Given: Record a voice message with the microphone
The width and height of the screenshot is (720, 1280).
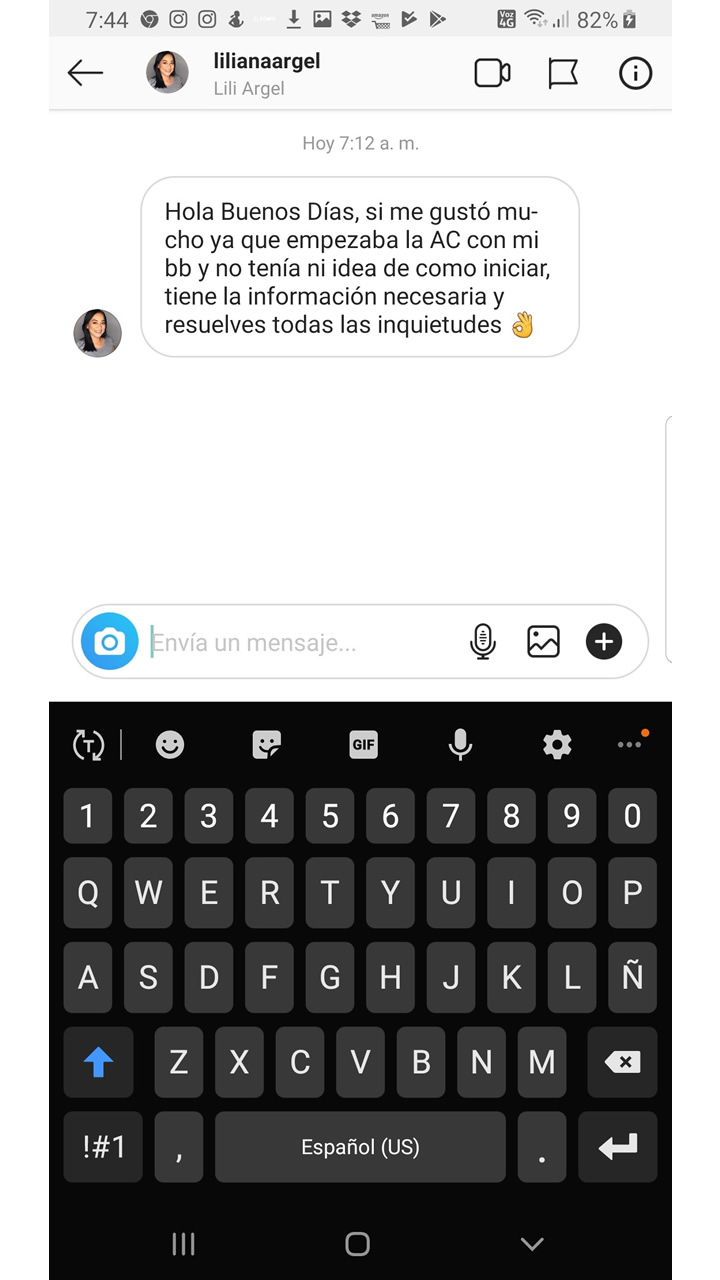Looking at the screenshot, I should pyautogui.click(x=482, y=641).
